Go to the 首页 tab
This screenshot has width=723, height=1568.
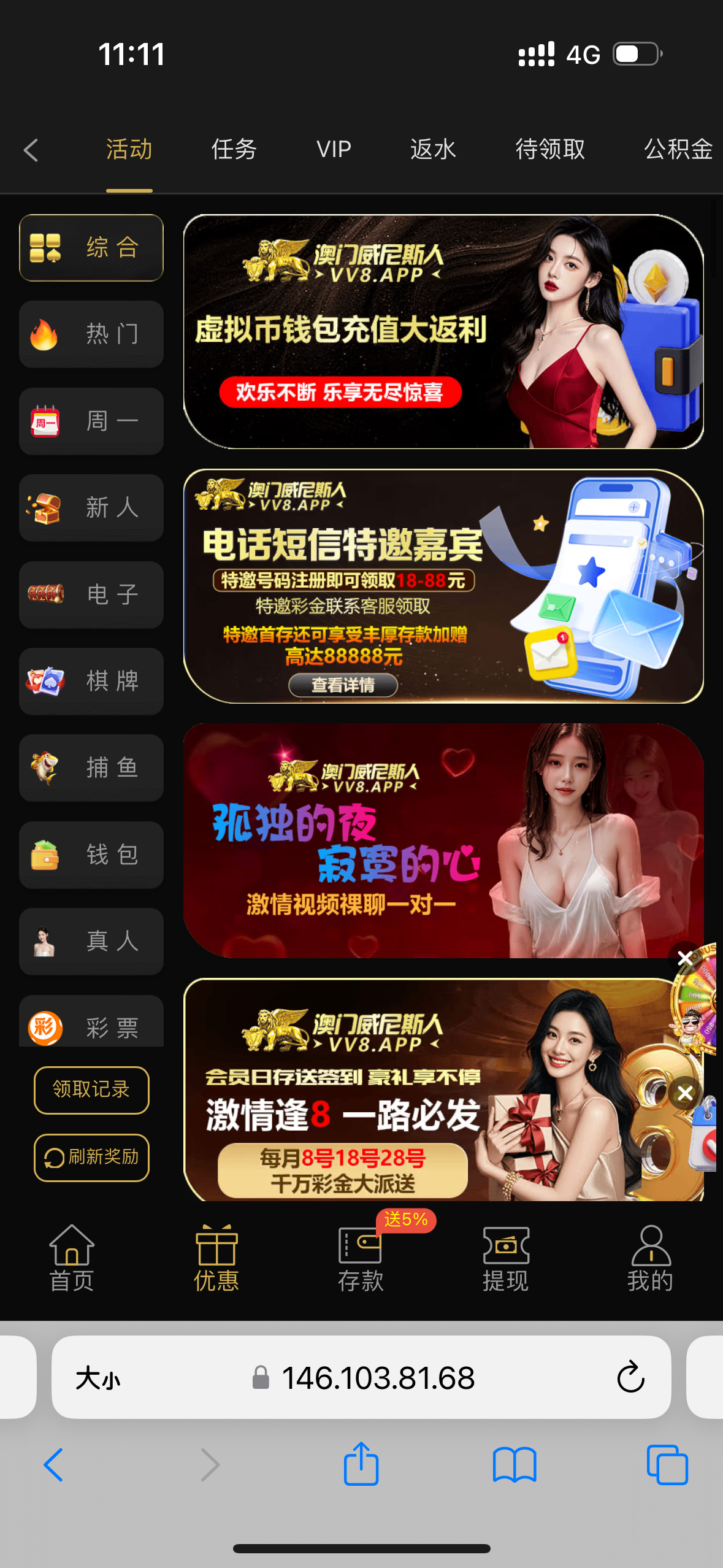(x=72, y=1259)
